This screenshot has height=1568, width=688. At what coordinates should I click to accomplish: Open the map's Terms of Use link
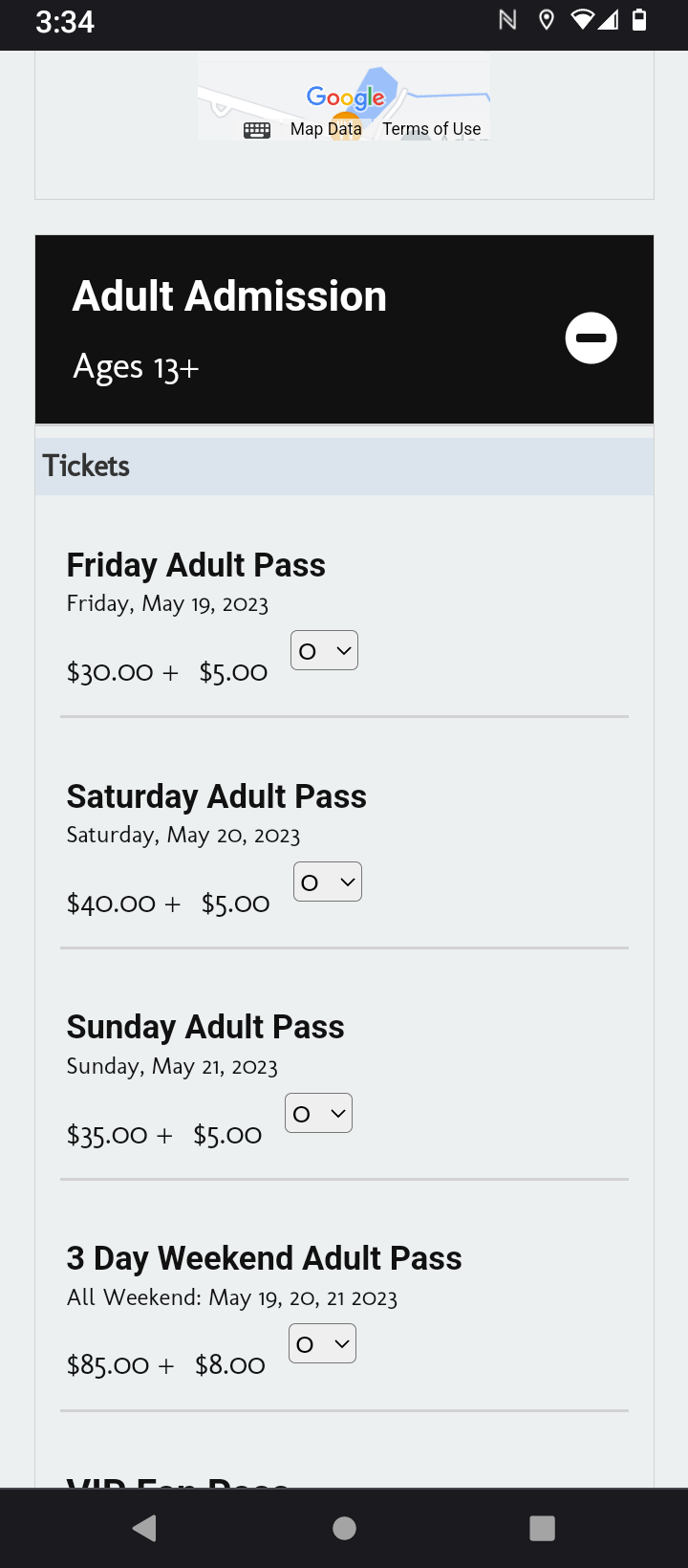431,129
